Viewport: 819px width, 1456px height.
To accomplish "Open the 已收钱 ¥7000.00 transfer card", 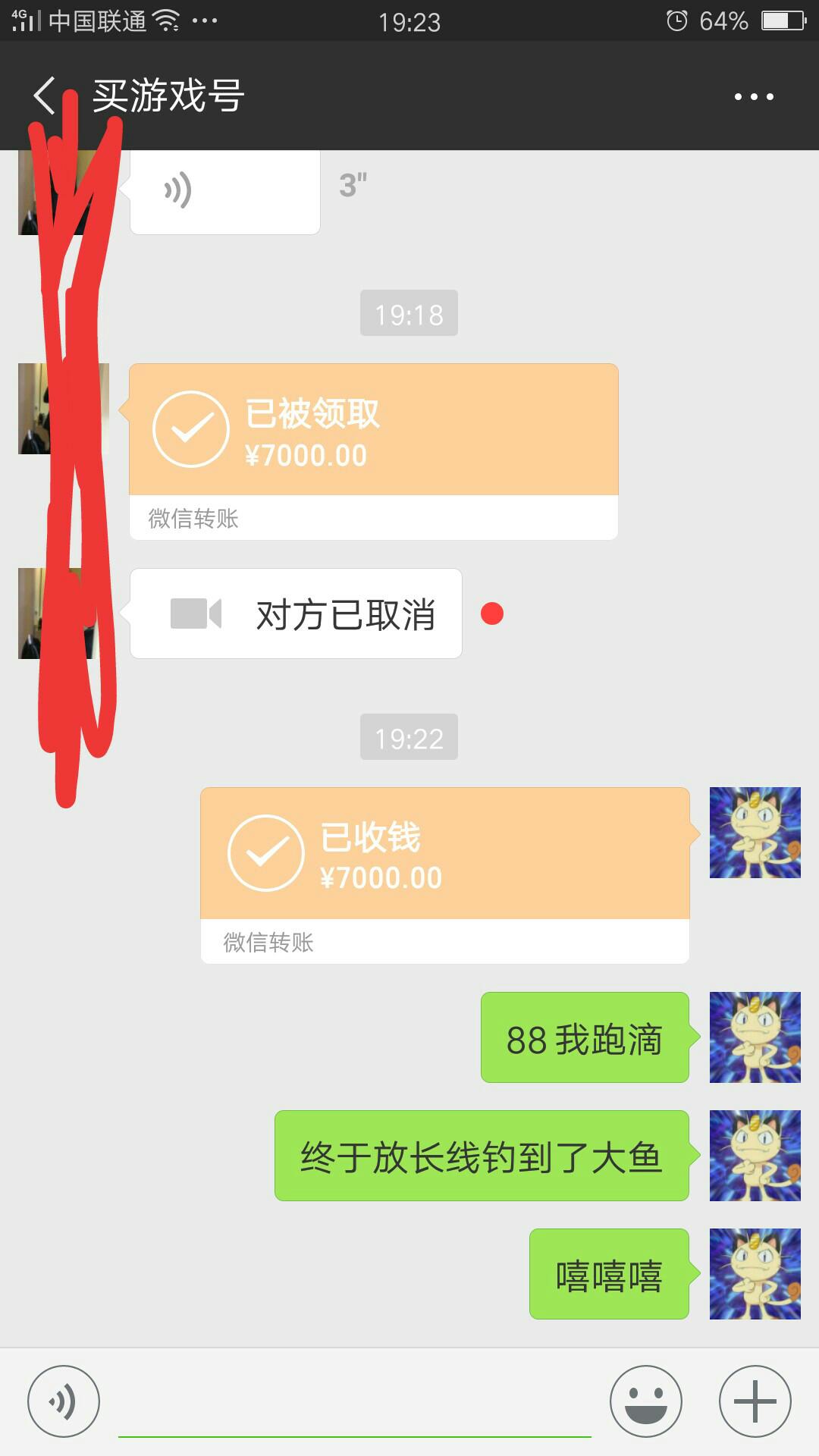I will (444, 874).
